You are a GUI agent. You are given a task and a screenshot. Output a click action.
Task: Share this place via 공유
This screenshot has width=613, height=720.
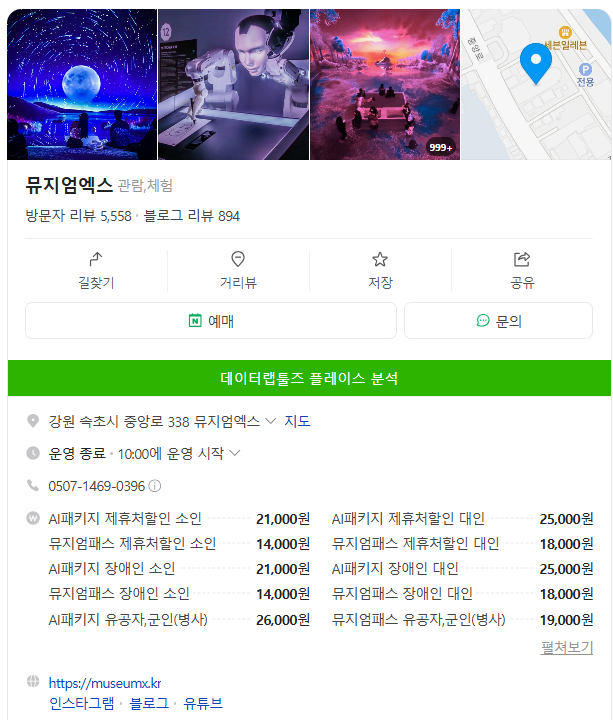point(522,271)
